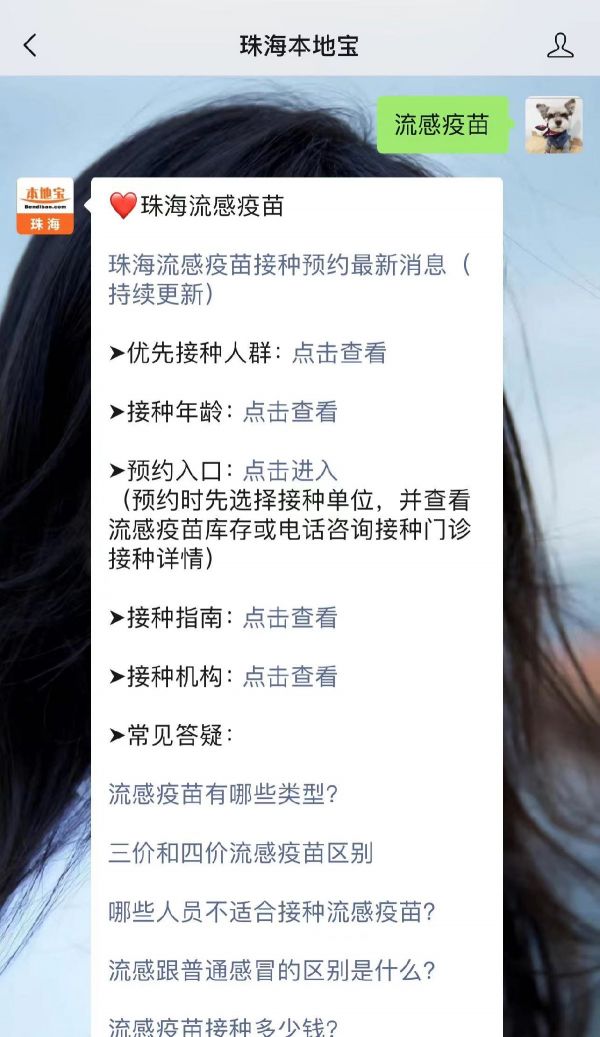600x1037 pixels.
Task: Go back from the 珠海本地宝 chat
Action: pyautogui.click(x=30, y=46)
